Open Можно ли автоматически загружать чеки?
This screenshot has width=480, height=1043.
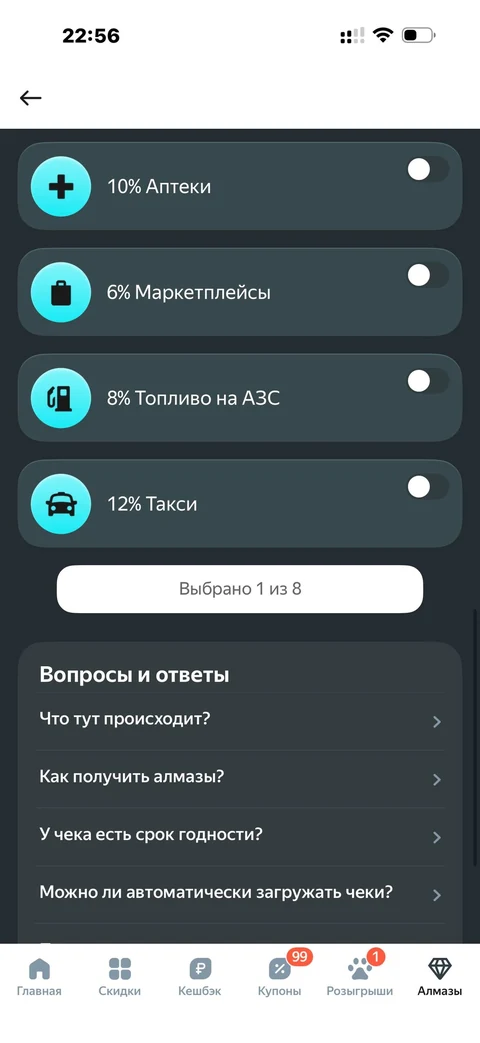(240, 894)
